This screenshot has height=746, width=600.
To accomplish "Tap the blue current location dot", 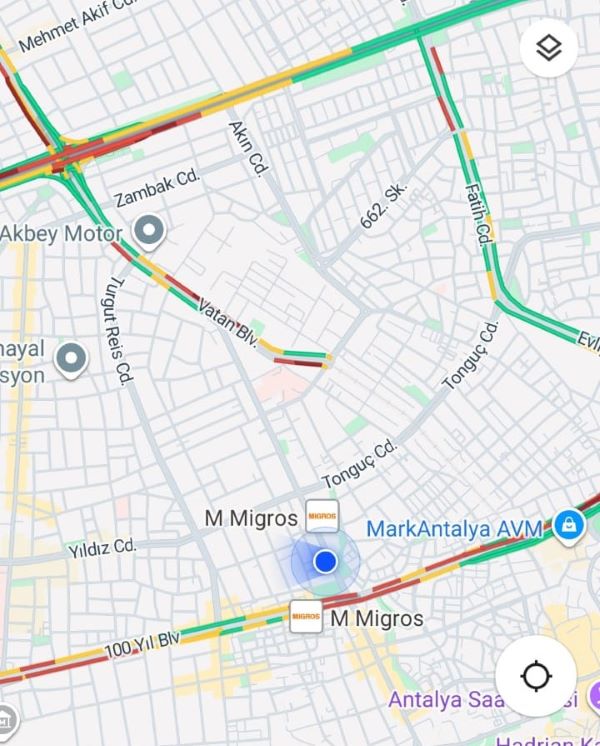I will [324, 562].
